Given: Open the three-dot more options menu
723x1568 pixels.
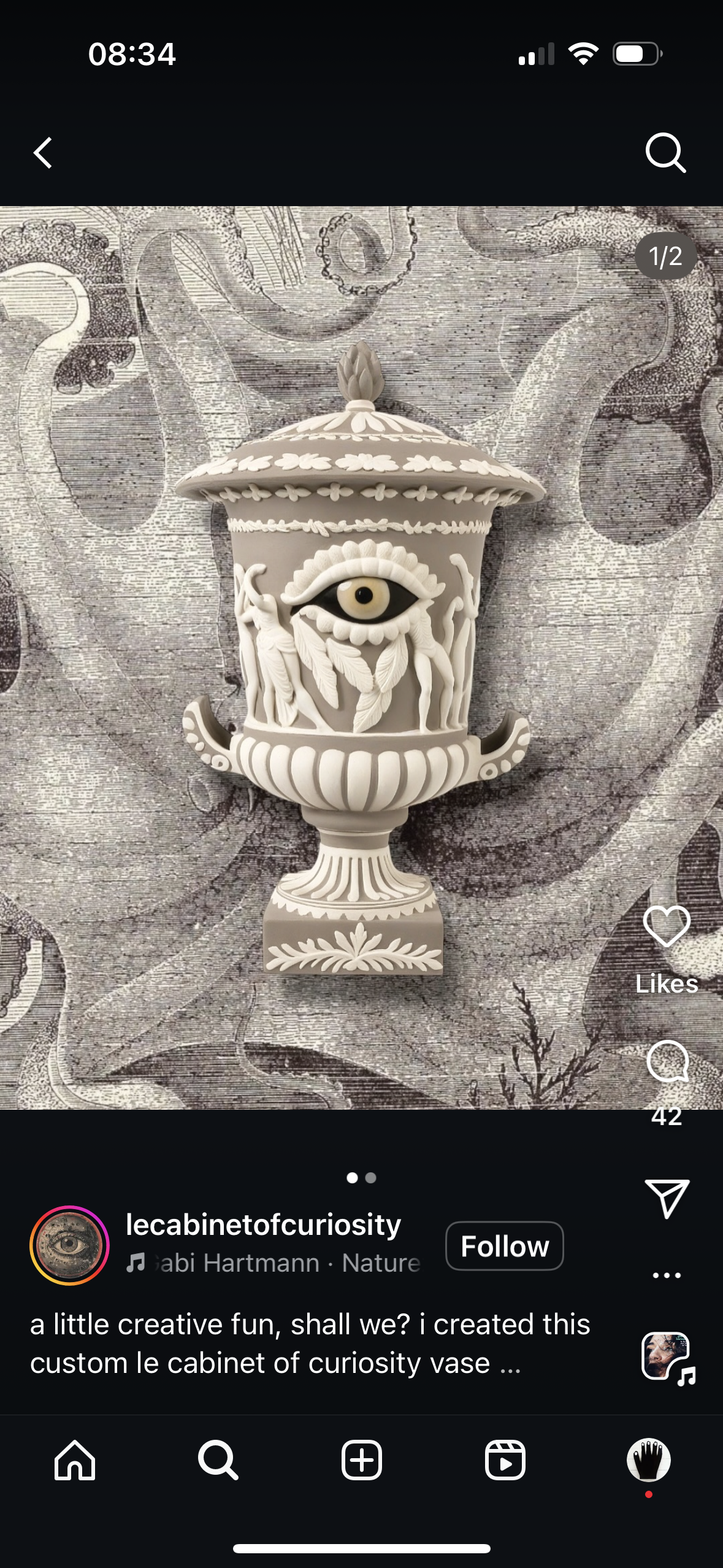Looking at the screenshot, I should coord(667,1275).
